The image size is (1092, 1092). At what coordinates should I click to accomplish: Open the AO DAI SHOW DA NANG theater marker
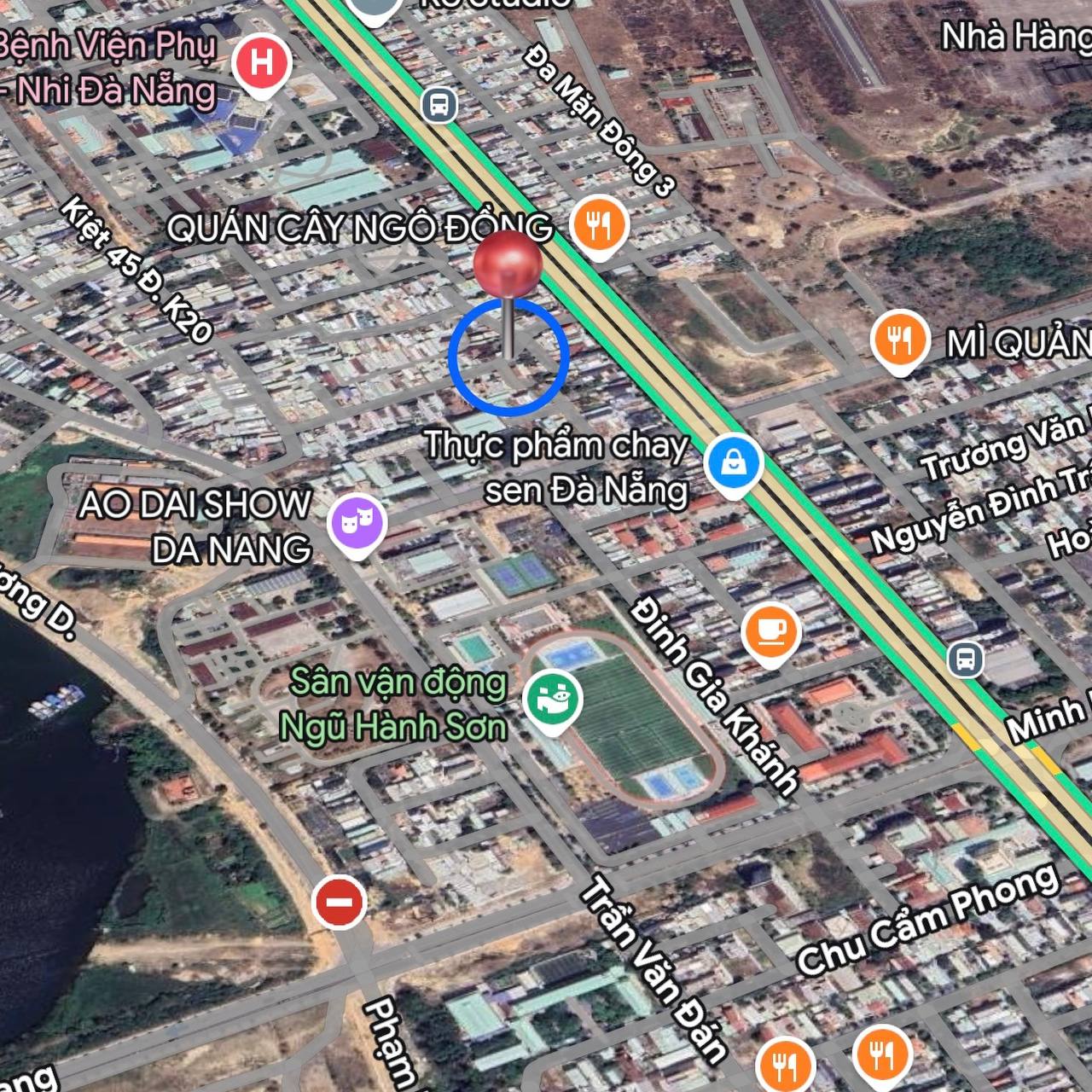(x=358, y=522)
